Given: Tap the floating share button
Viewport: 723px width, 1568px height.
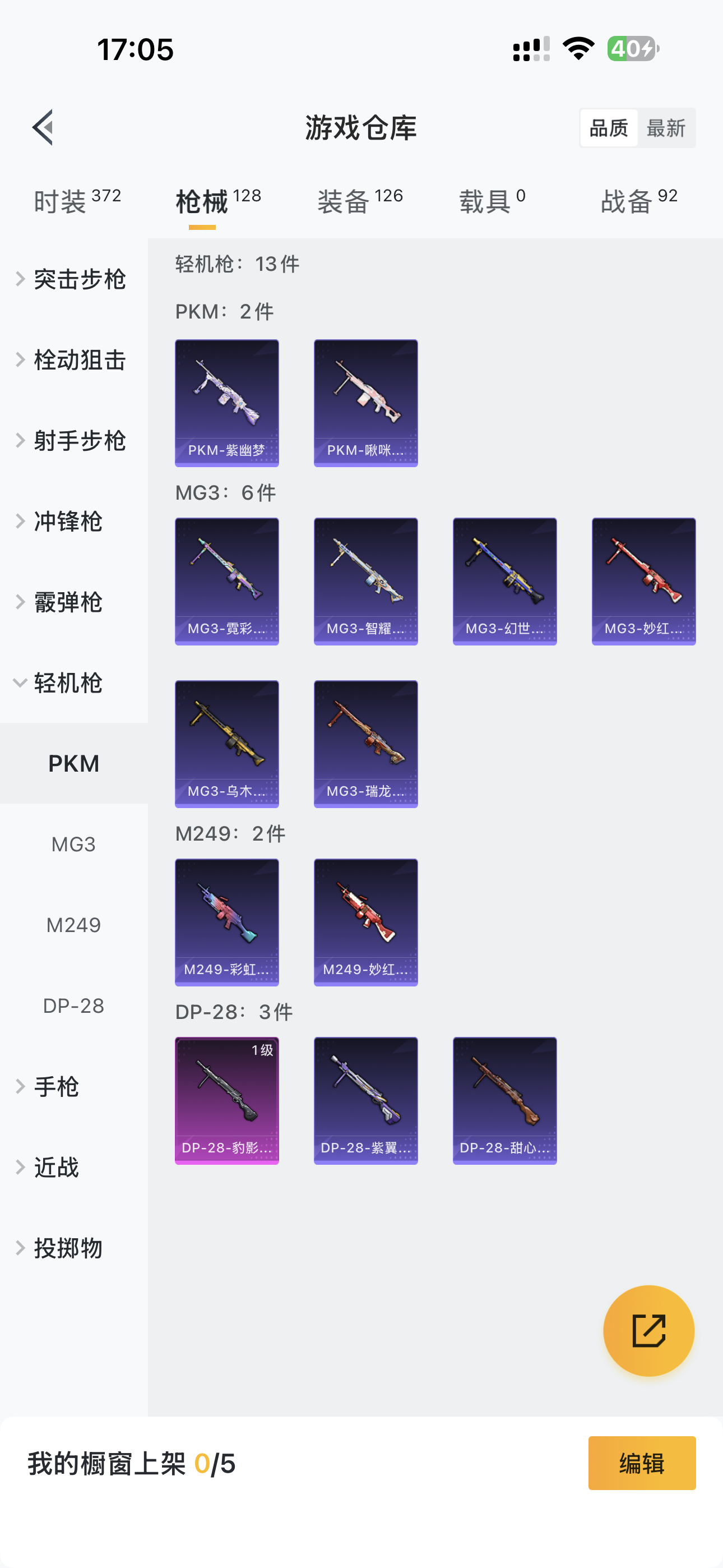Looking at the screenshot, I should [x=648, y=1331].
